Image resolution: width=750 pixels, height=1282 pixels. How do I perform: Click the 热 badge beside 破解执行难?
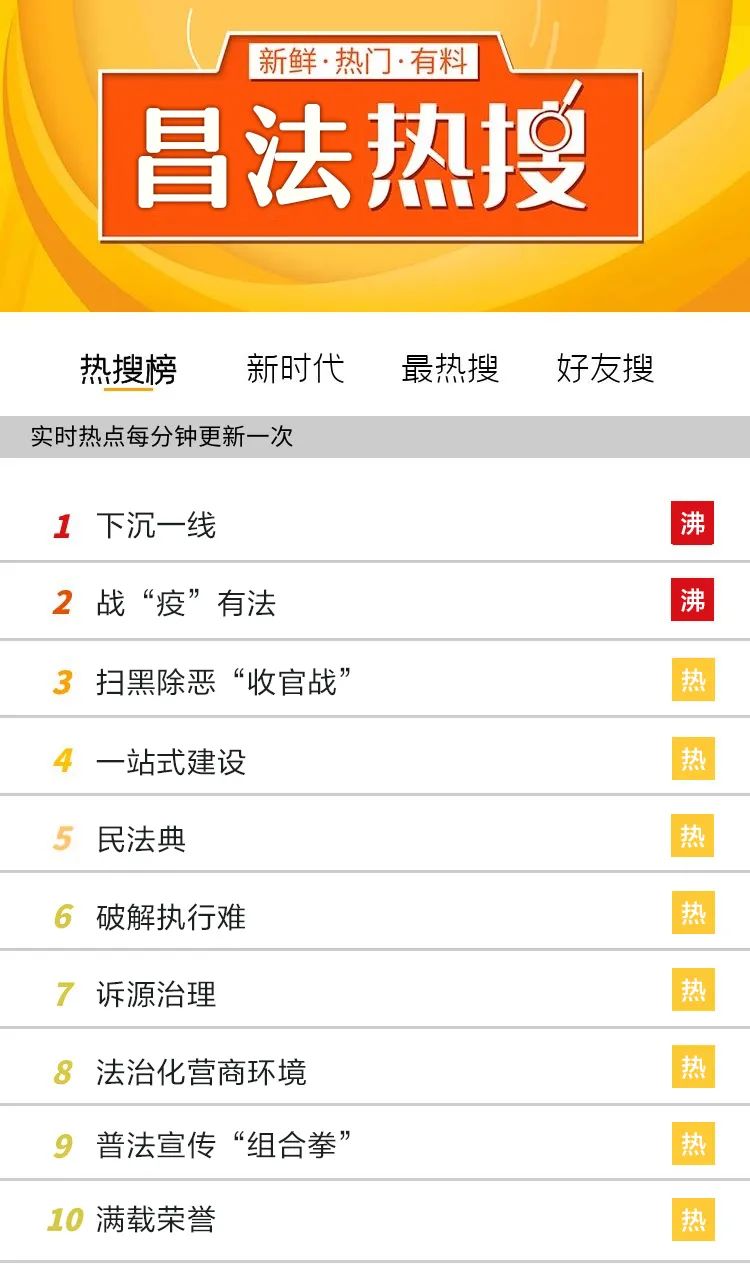pos(692,912)
